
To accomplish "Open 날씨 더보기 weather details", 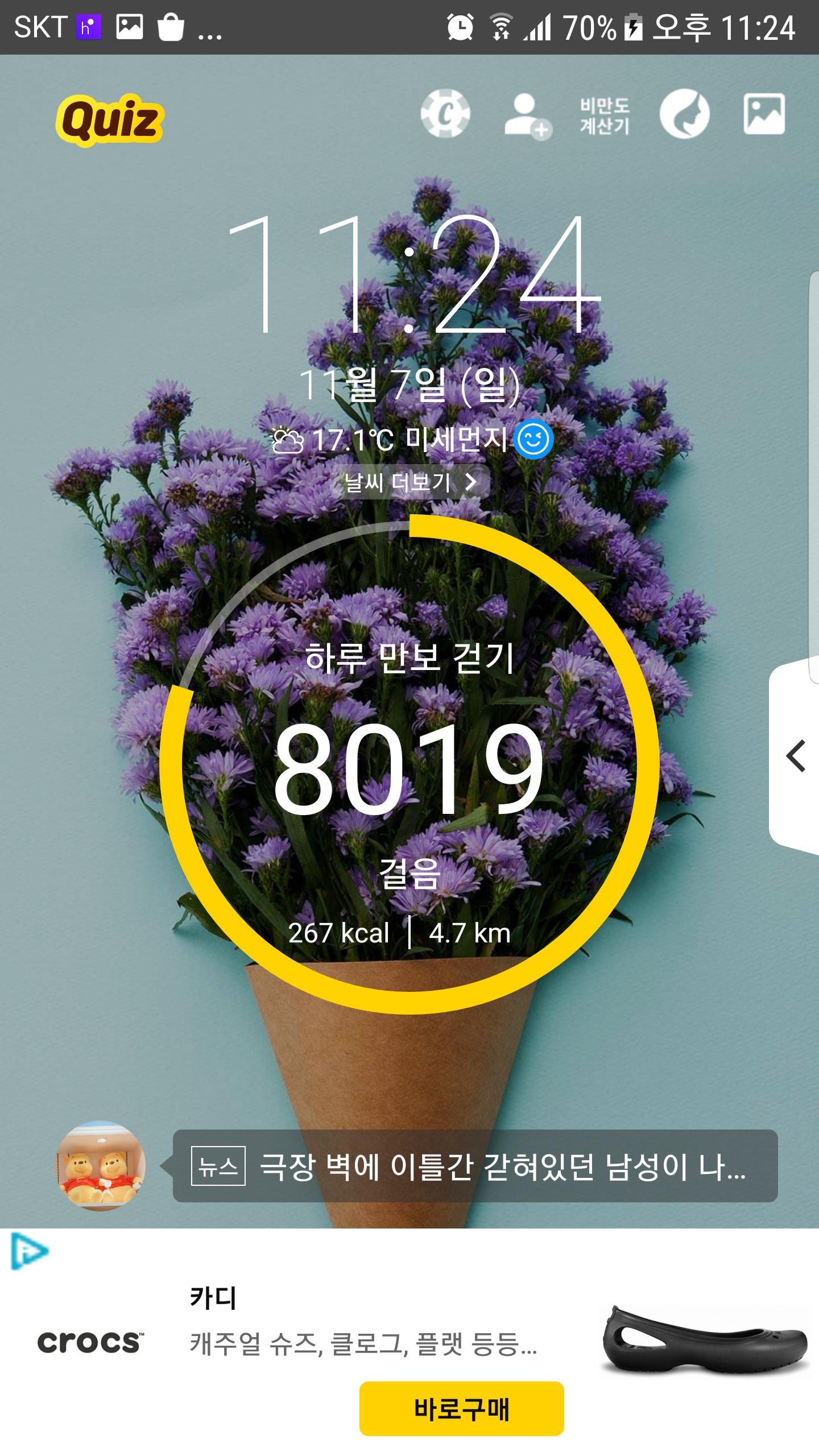I will pos(410,482).
